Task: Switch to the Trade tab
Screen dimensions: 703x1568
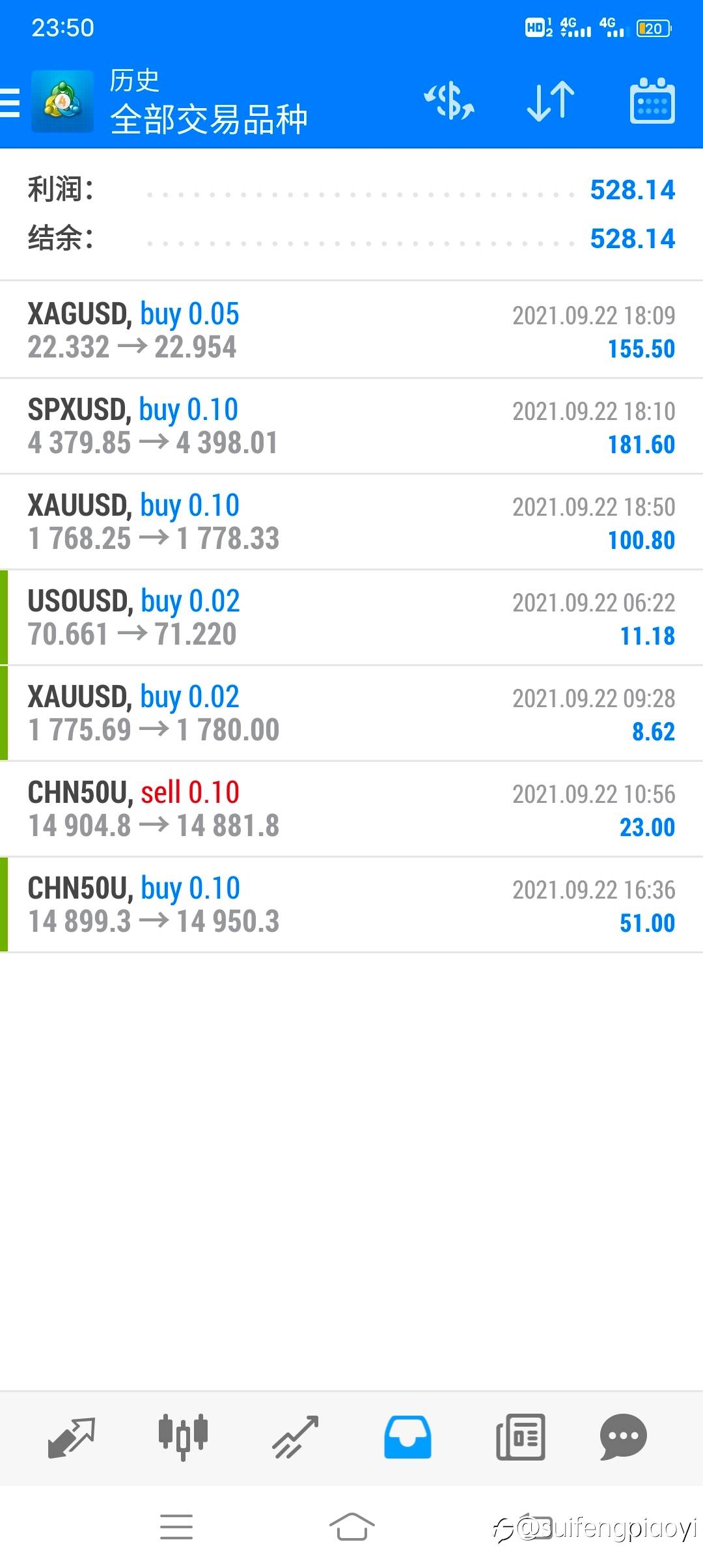Action: (295, 1436)
